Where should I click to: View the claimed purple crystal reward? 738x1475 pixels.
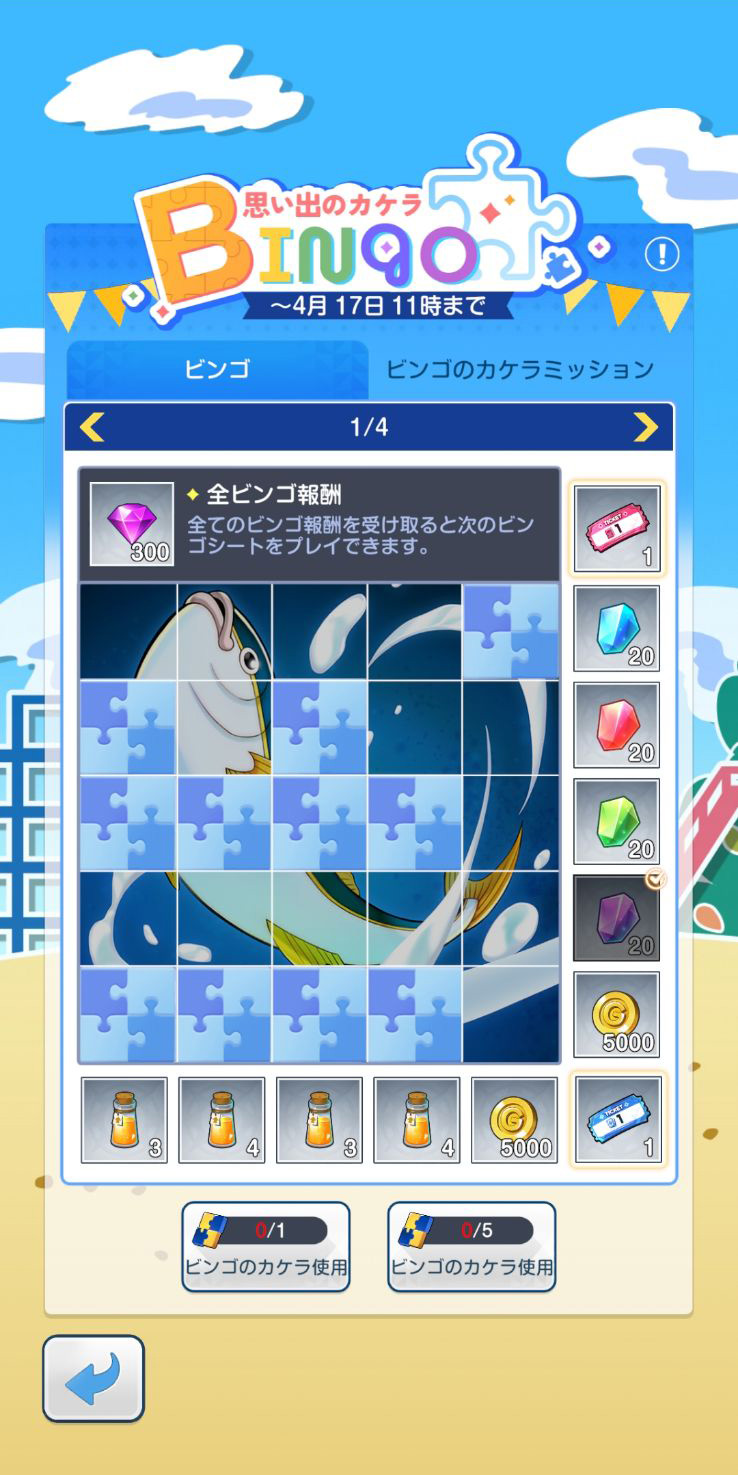(617, 918)
